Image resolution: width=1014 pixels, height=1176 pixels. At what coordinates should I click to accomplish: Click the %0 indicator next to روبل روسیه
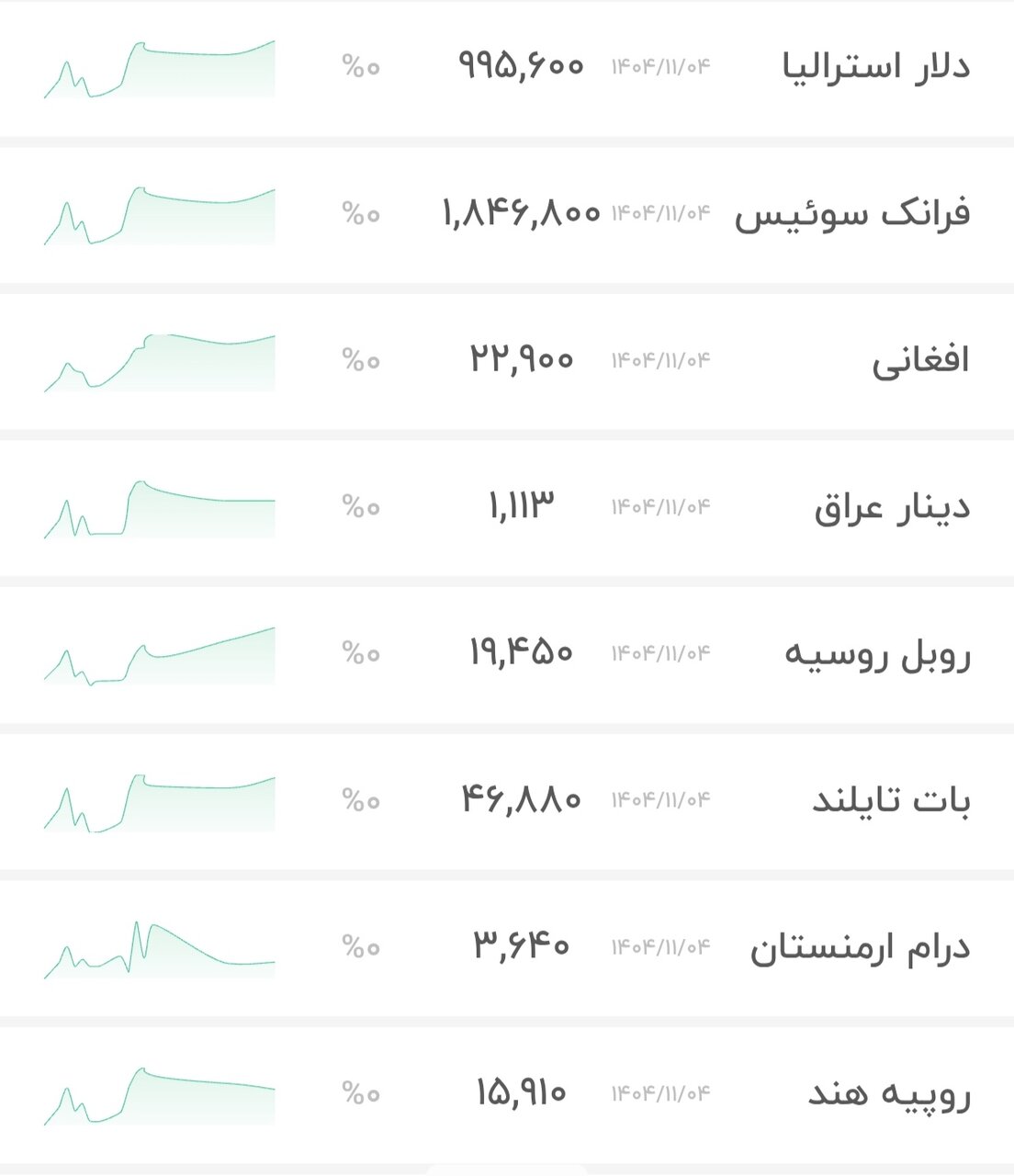(358, 652)
